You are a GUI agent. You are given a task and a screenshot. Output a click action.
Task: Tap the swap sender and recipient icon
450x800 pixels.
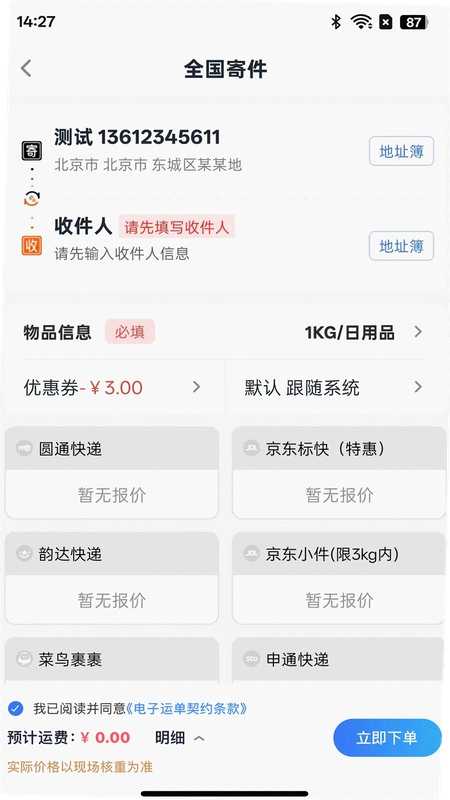tap(32, 198)
